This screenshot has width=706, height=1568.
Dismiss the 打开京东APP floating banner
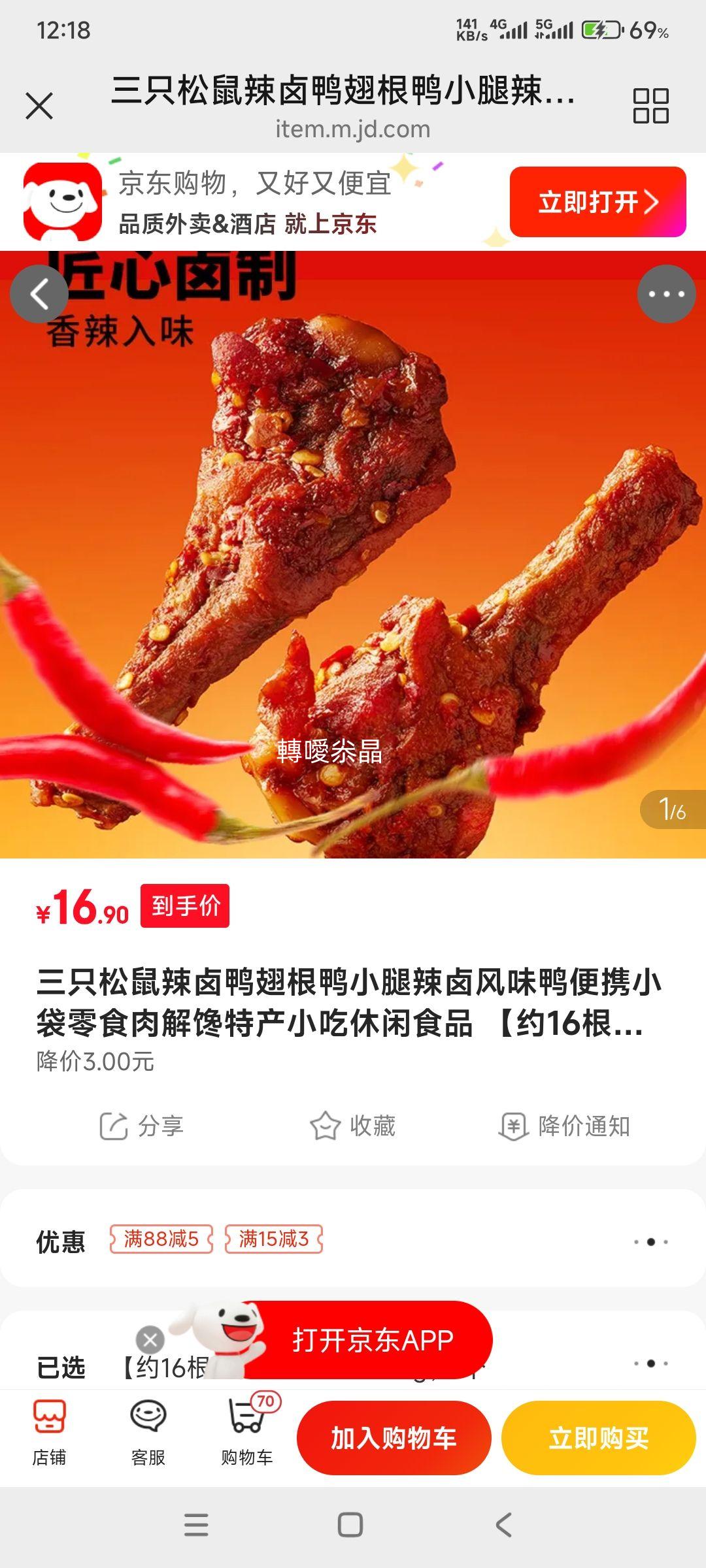pos(150,1340)
